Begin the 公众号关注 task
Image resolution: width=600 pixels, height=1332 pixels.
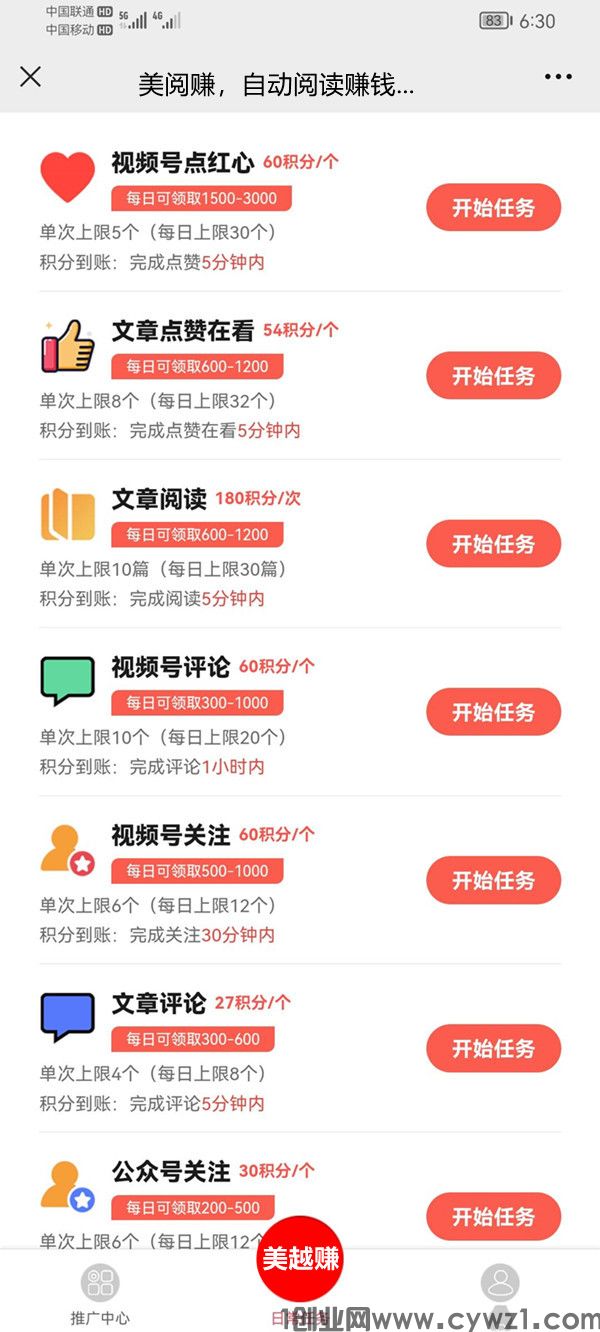pos(493,1216)
